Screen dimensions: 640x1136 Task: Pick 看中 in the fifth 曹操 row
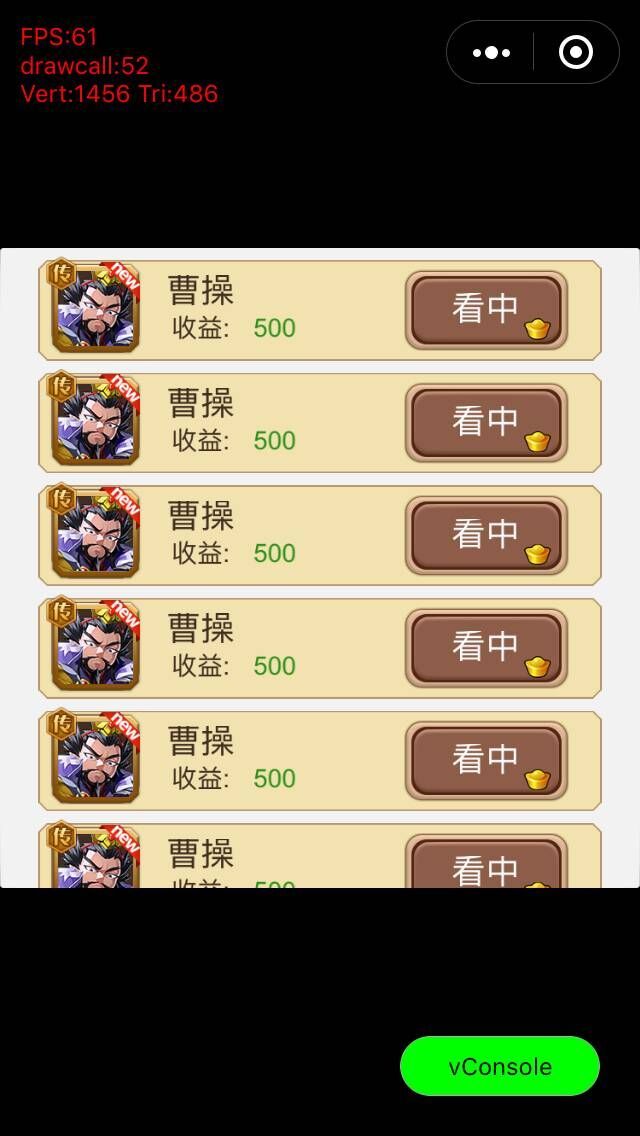[x=486, y=761]
